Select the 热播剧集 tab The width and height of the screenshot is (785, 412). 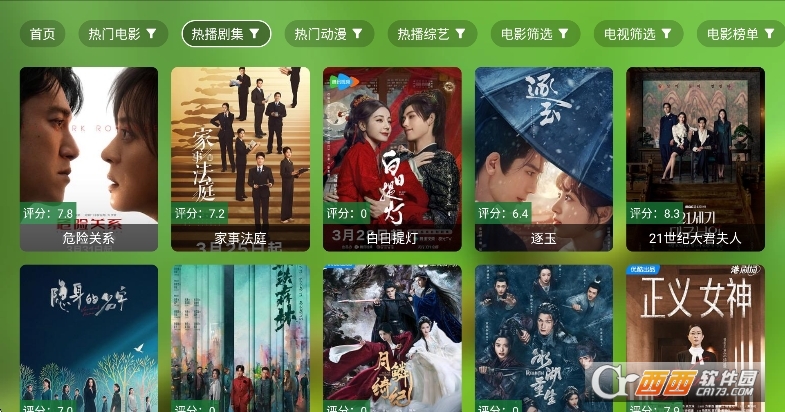click(226, 34)
